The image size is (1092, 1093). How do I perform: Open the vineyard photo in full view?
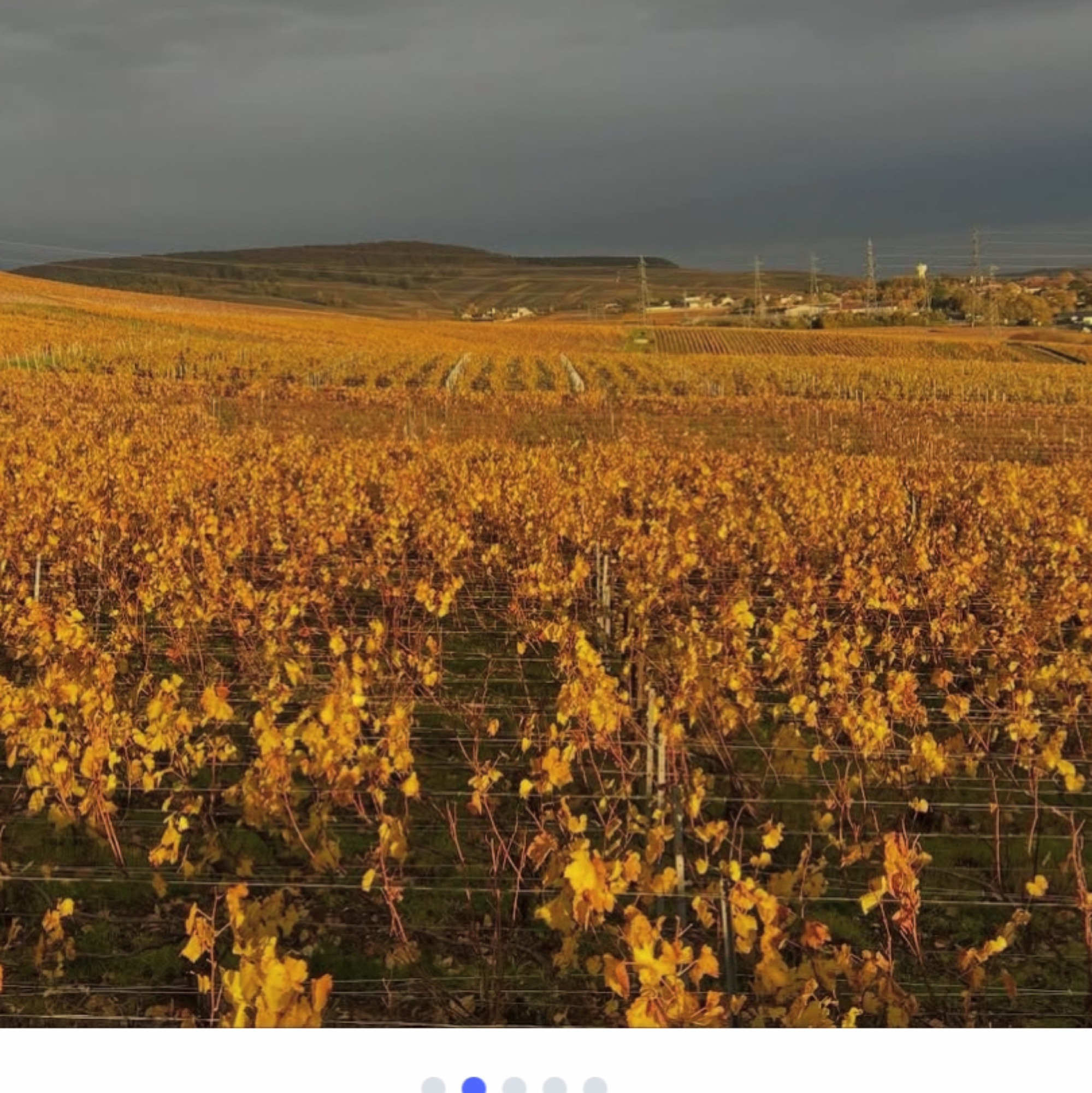coord(546,509)
